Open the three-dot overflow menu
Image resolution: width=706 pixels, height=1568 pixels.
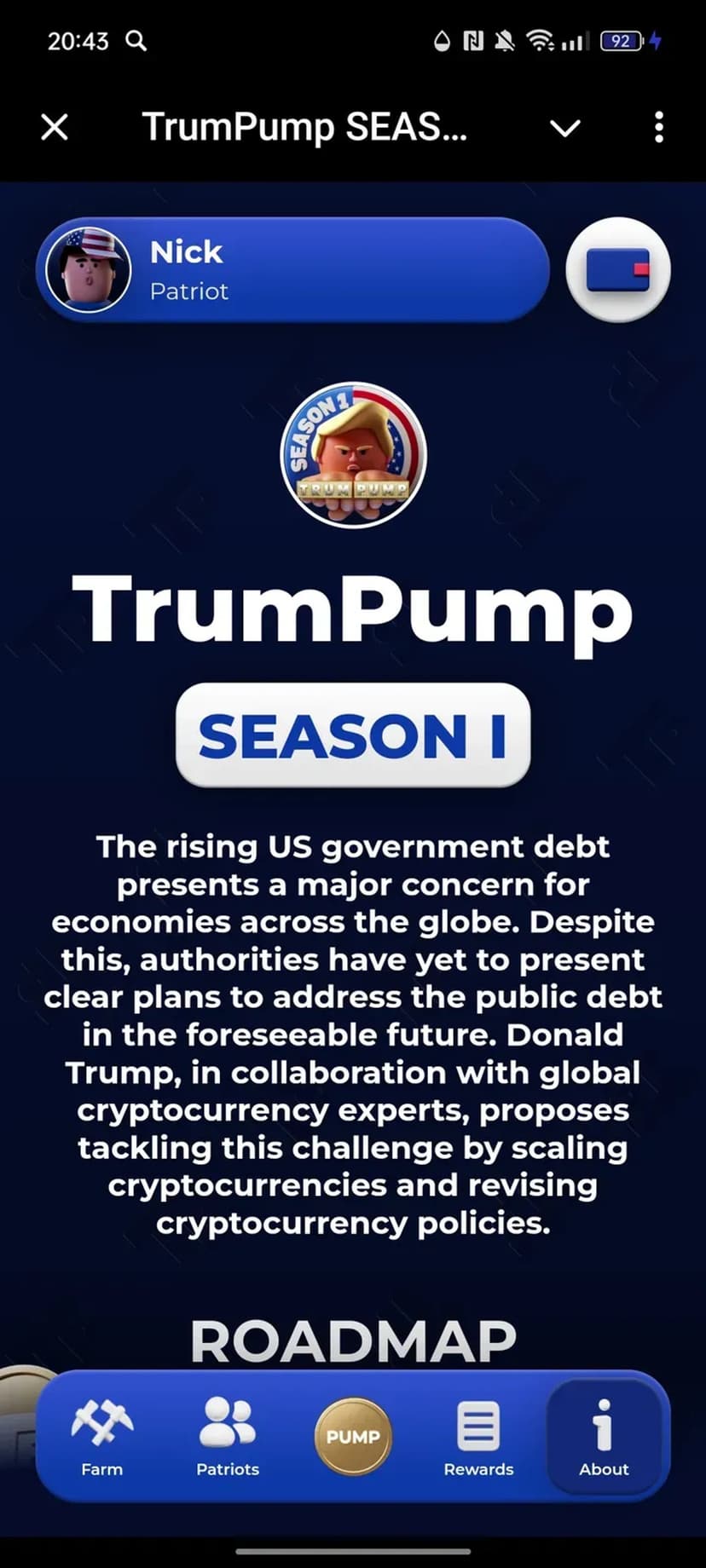[658, 128]
